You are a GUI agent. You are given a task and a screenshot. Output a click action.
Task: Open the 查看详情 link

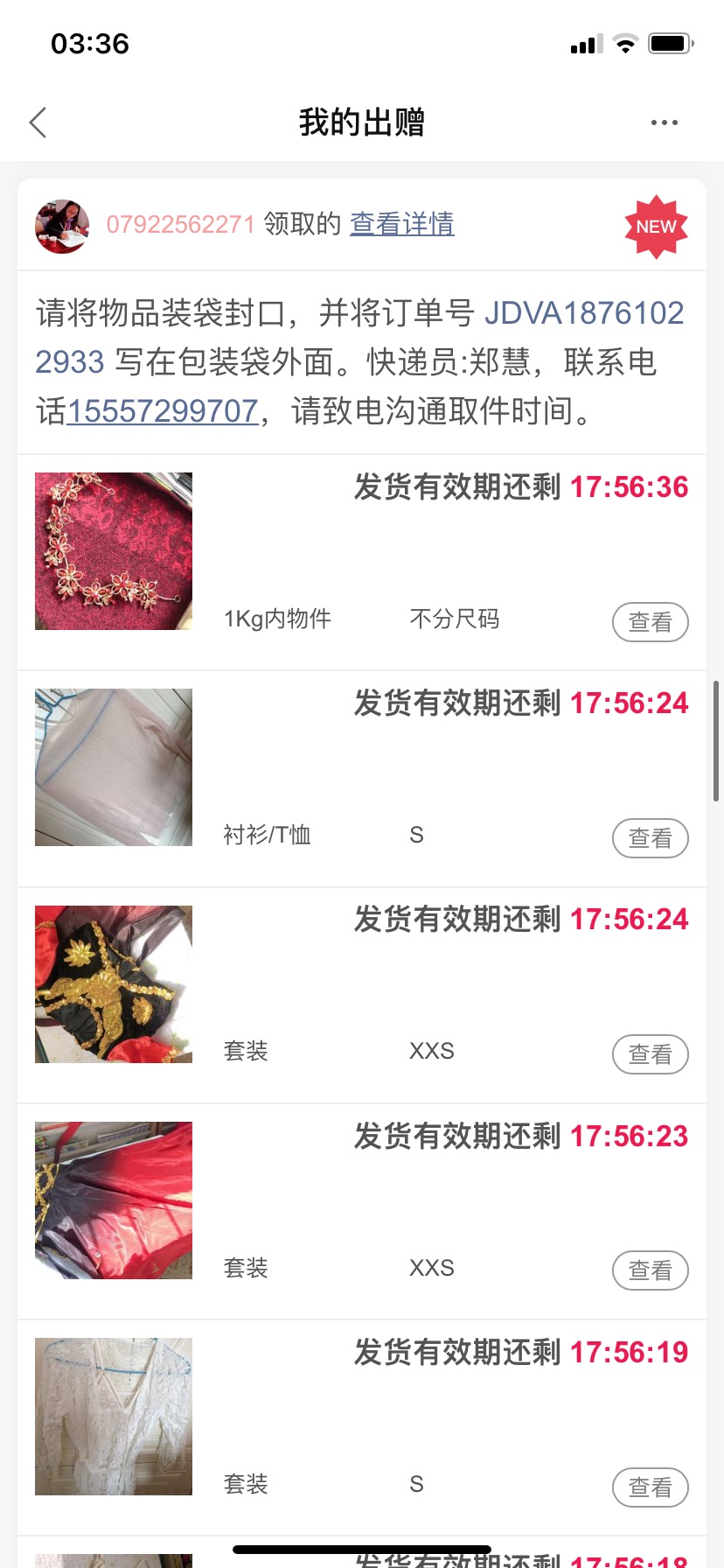click(x=401, y=224)
